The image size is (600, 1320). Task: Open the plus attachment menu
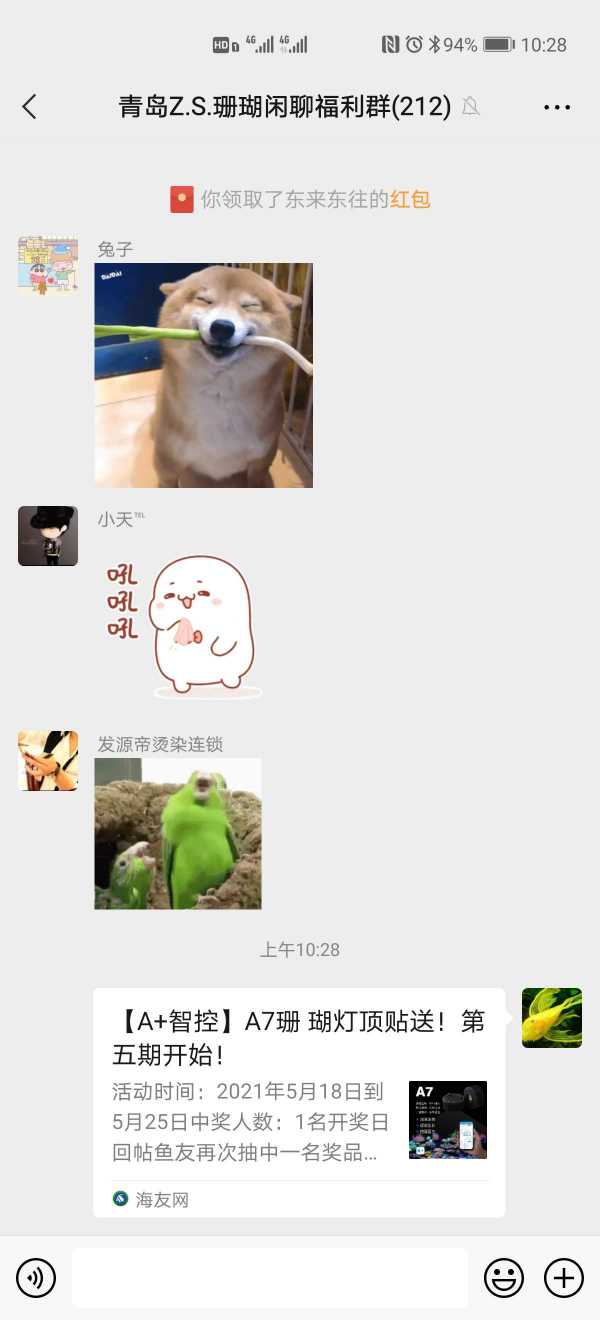564,1278
